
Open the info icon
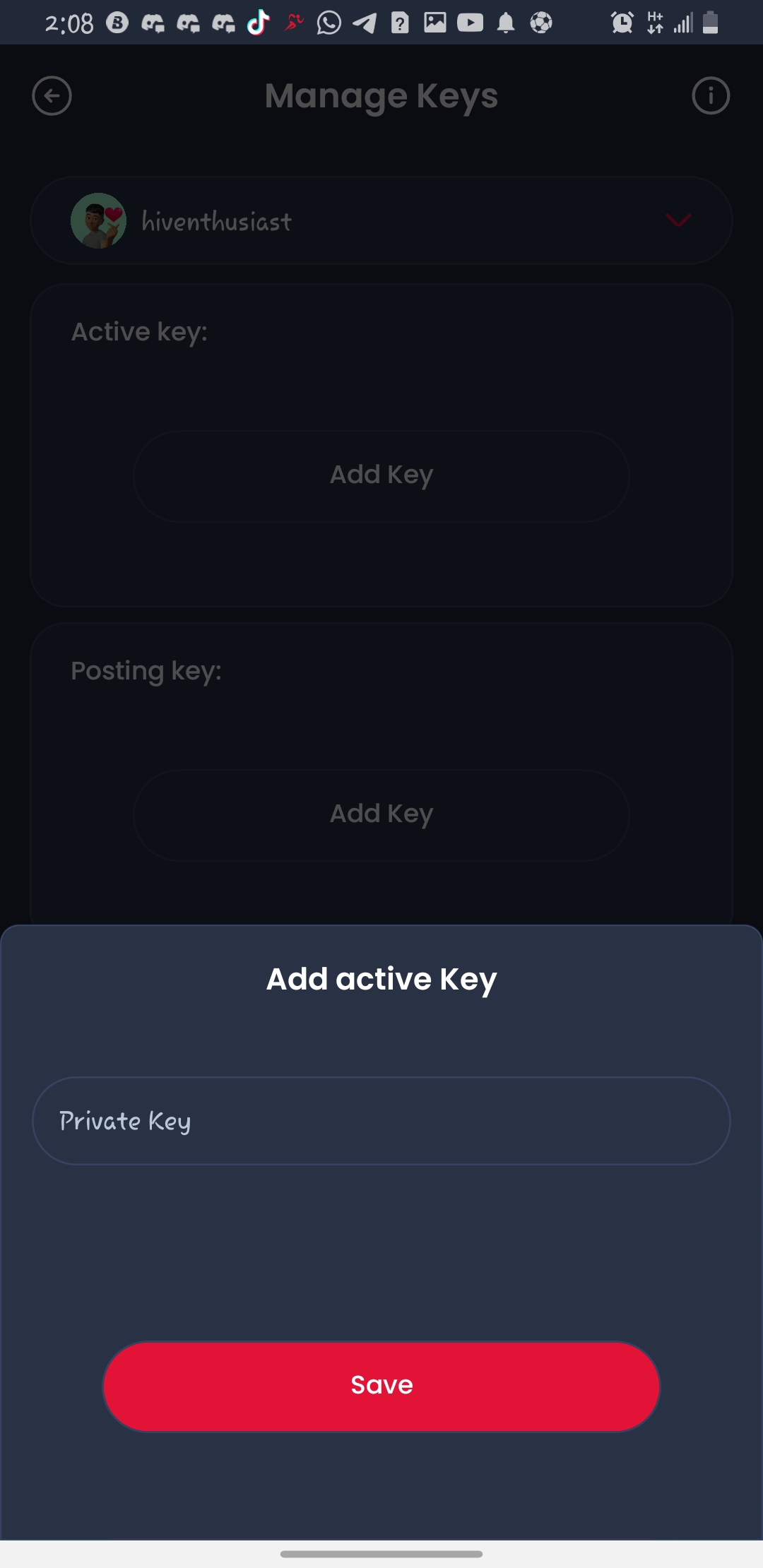pos(710,96)
